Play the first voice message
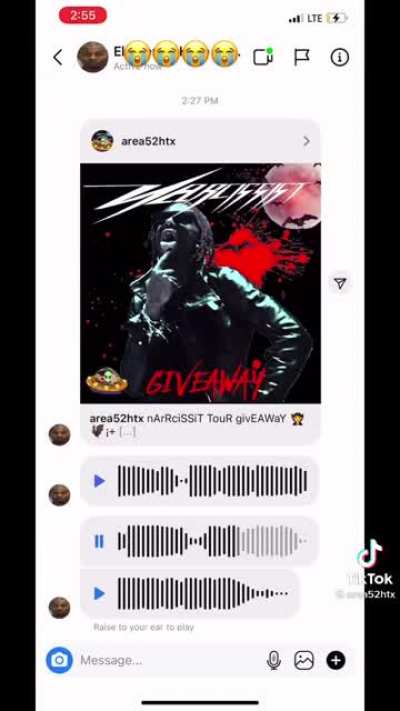This screenshot has width=400, height=711. click(x=99, y=481)
